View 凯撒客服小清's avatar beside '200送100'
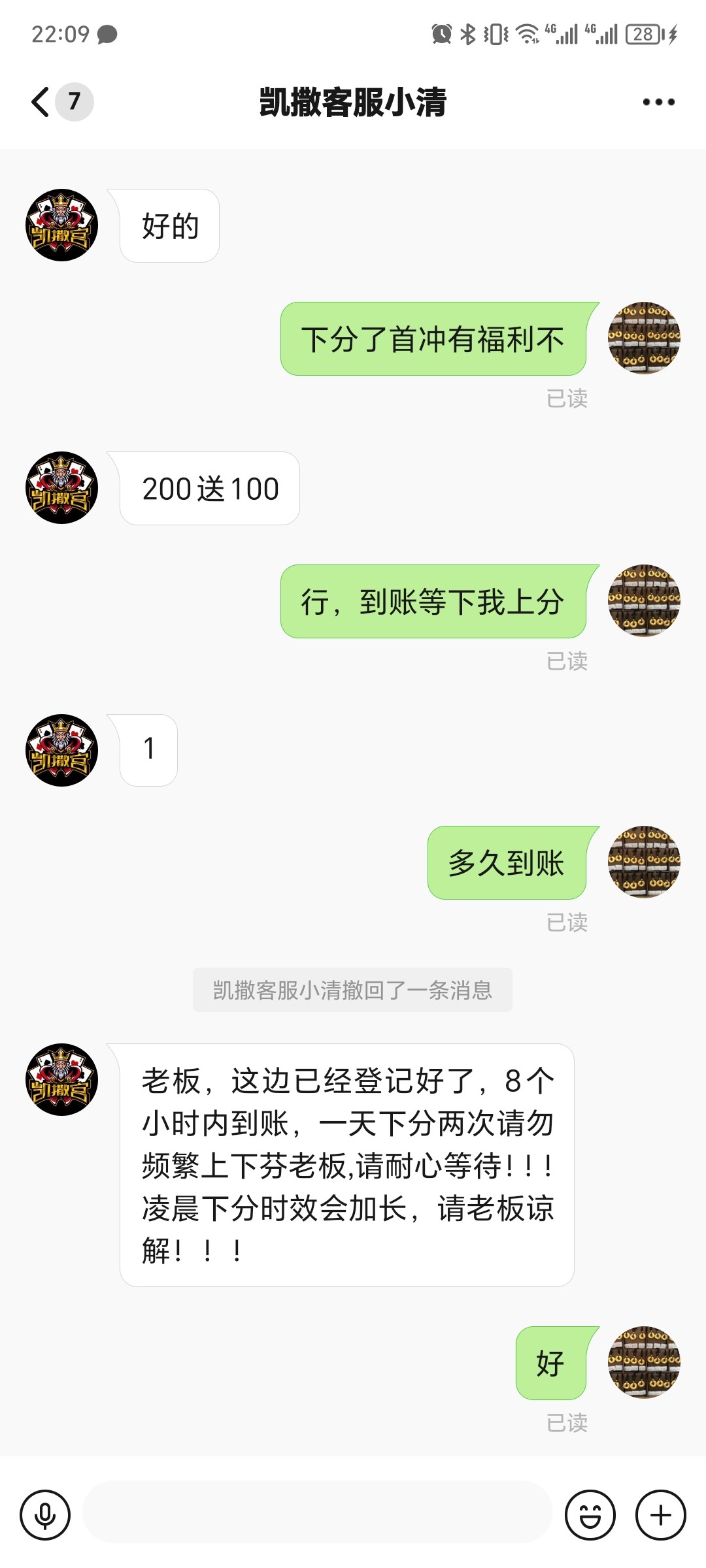 point(61,487)
